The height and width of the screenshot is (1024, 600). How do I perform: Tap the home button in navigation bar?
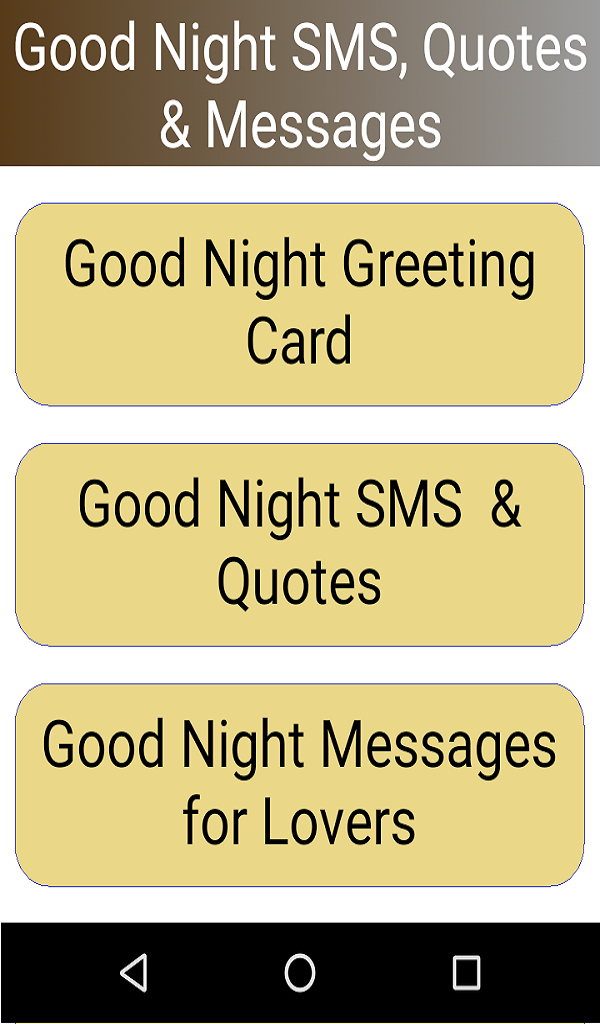pyautogui.click(x=299, y=972)
